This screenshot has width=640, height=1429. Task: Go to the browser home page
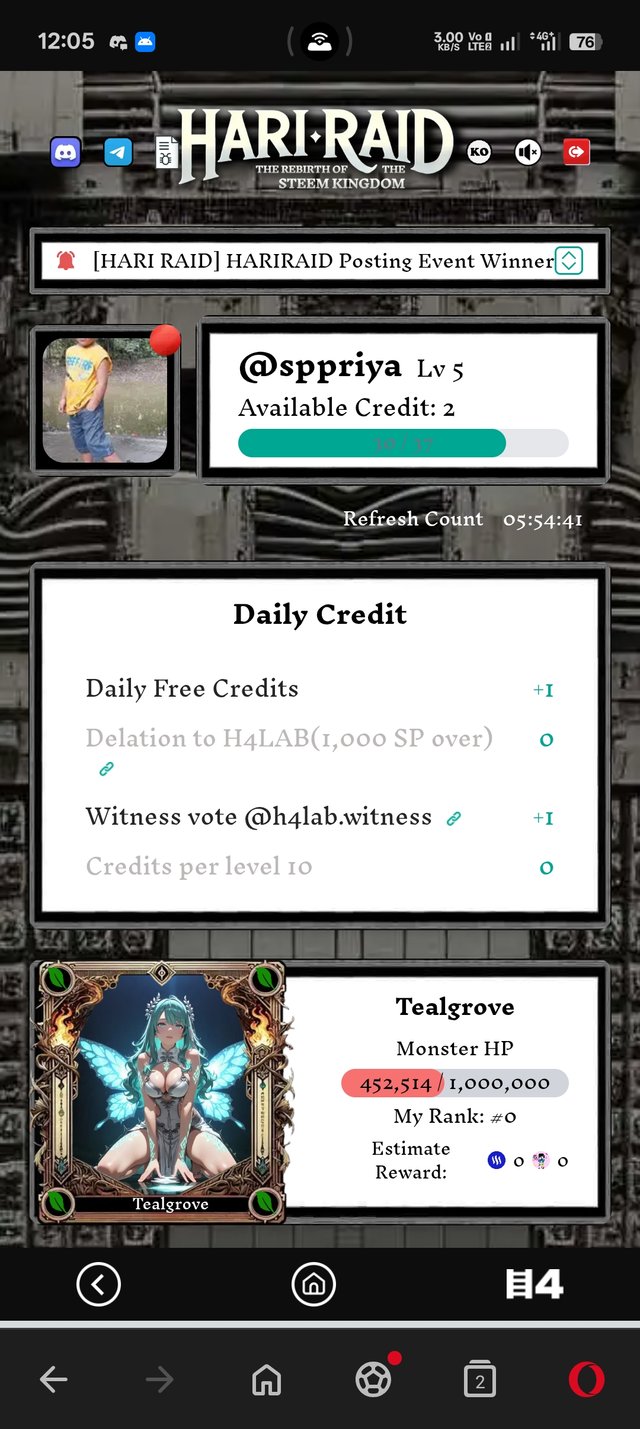tap(266, 1381)
